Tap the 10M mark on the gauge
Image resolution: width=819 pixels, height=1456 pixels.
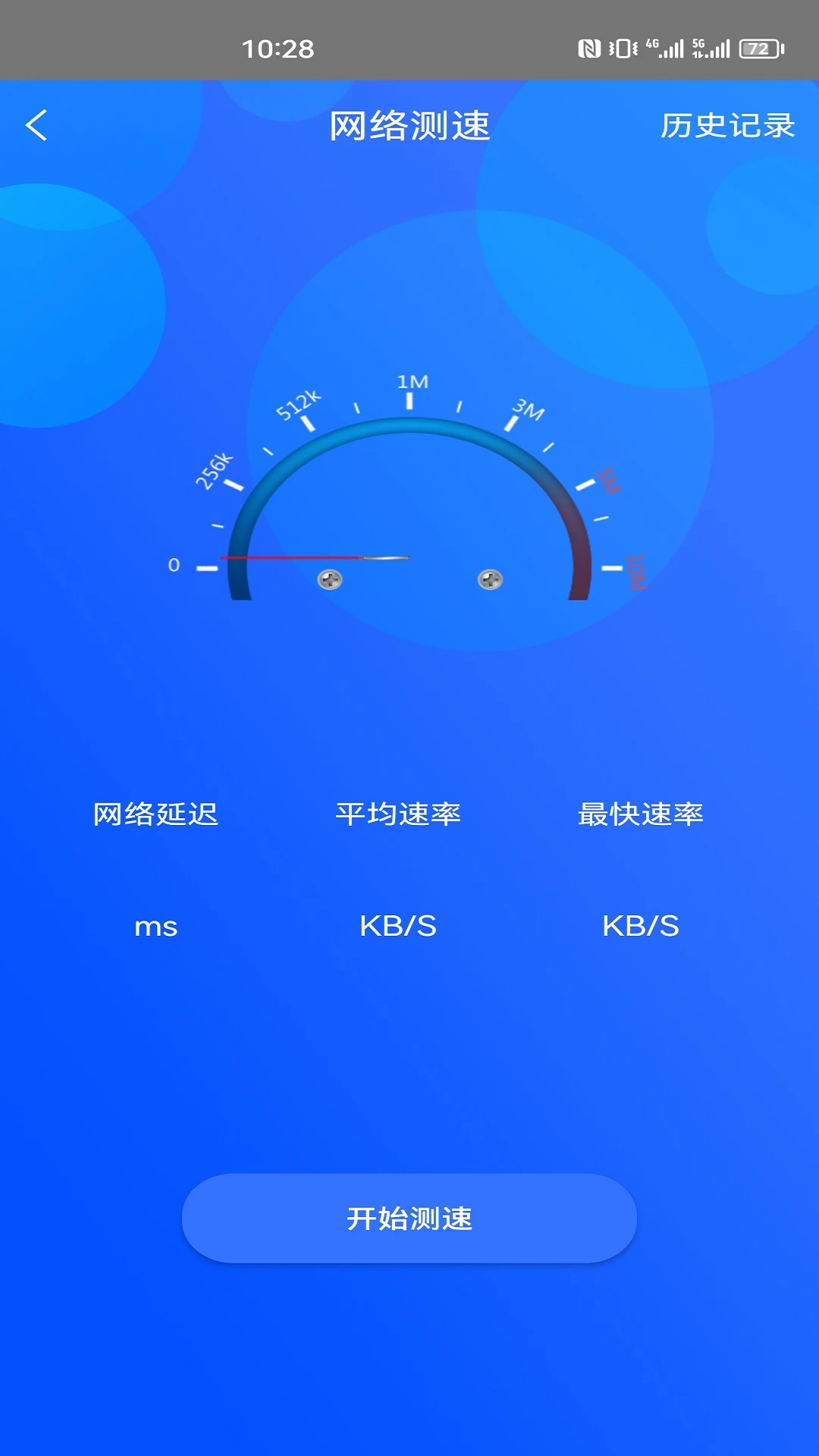coord(635,569)
